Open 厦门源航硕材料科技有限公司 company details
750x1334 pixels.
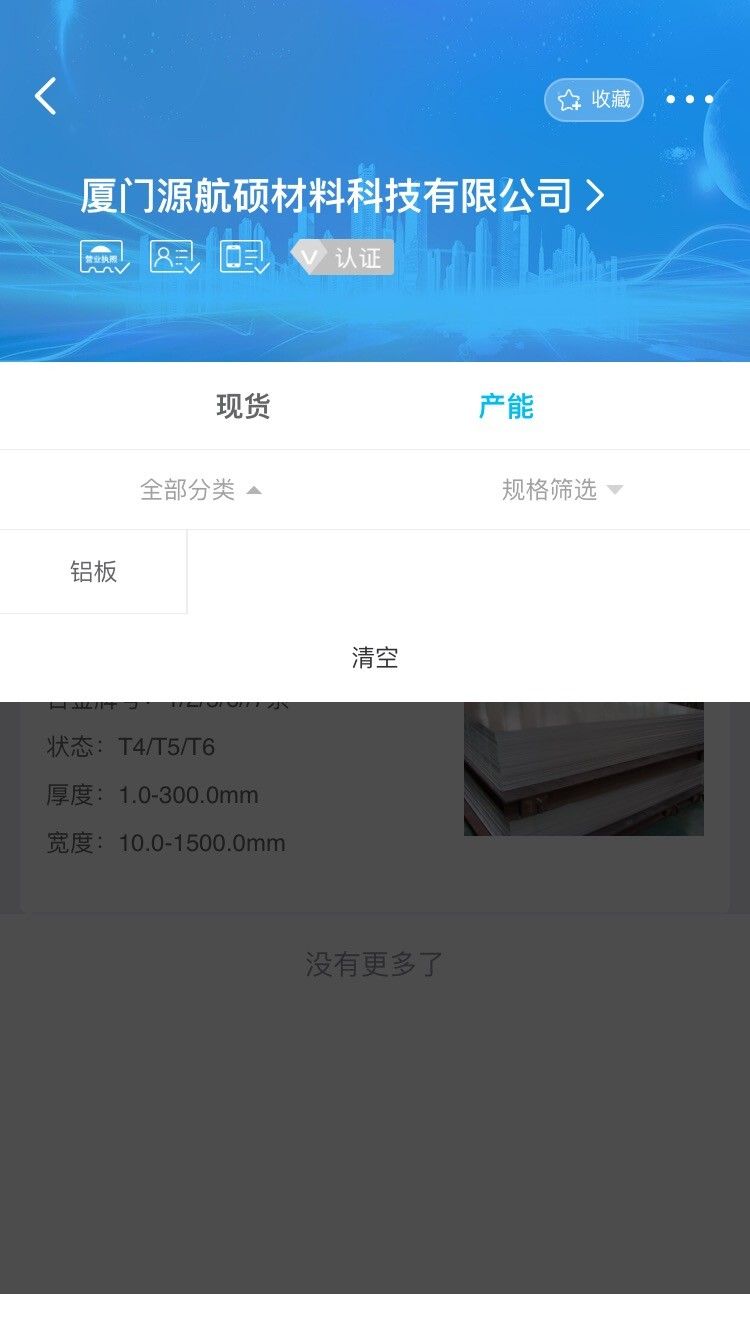(342, 196)
